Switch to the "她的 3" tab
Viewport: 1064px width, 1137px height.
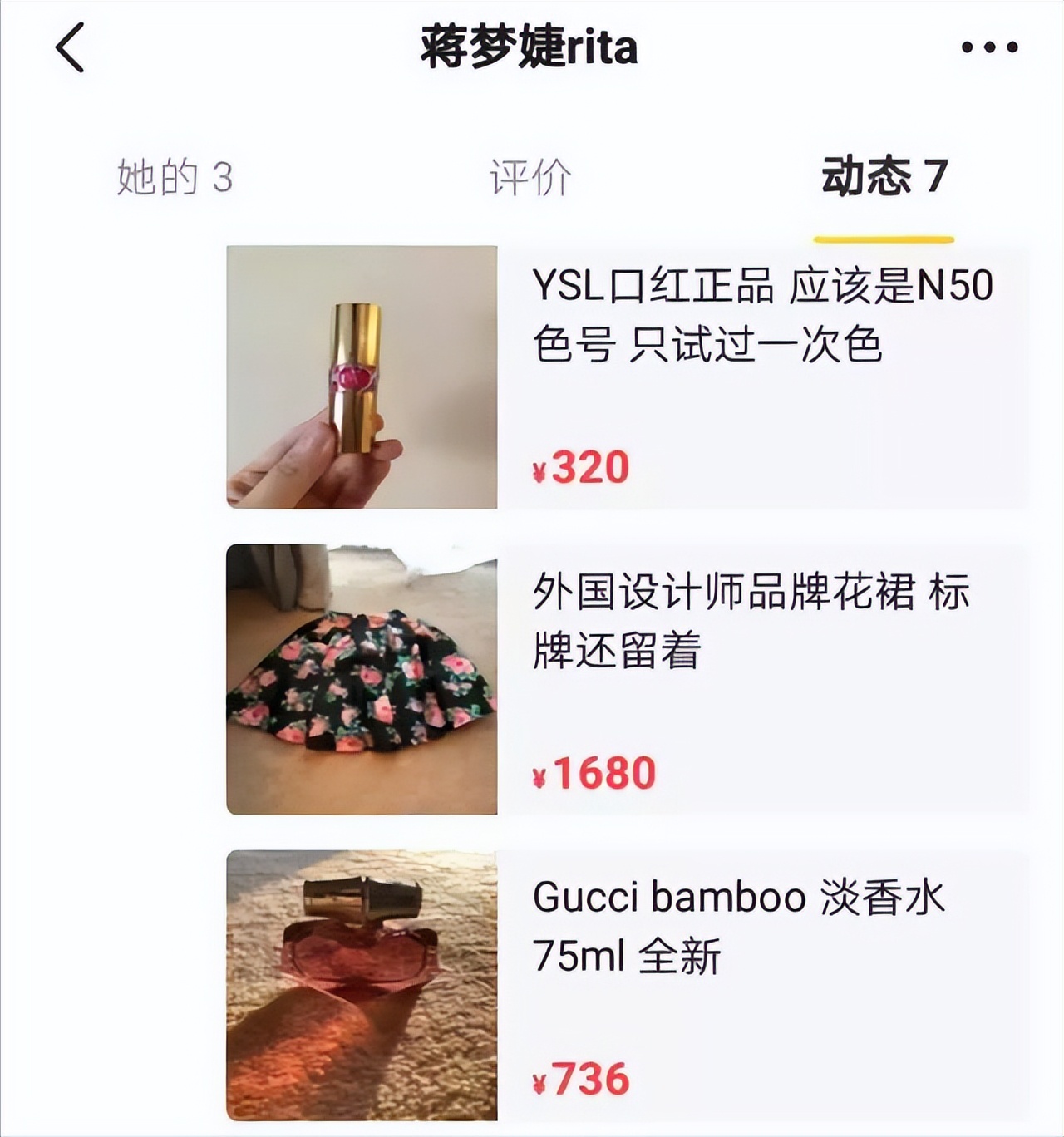click(x=176, y=176)
